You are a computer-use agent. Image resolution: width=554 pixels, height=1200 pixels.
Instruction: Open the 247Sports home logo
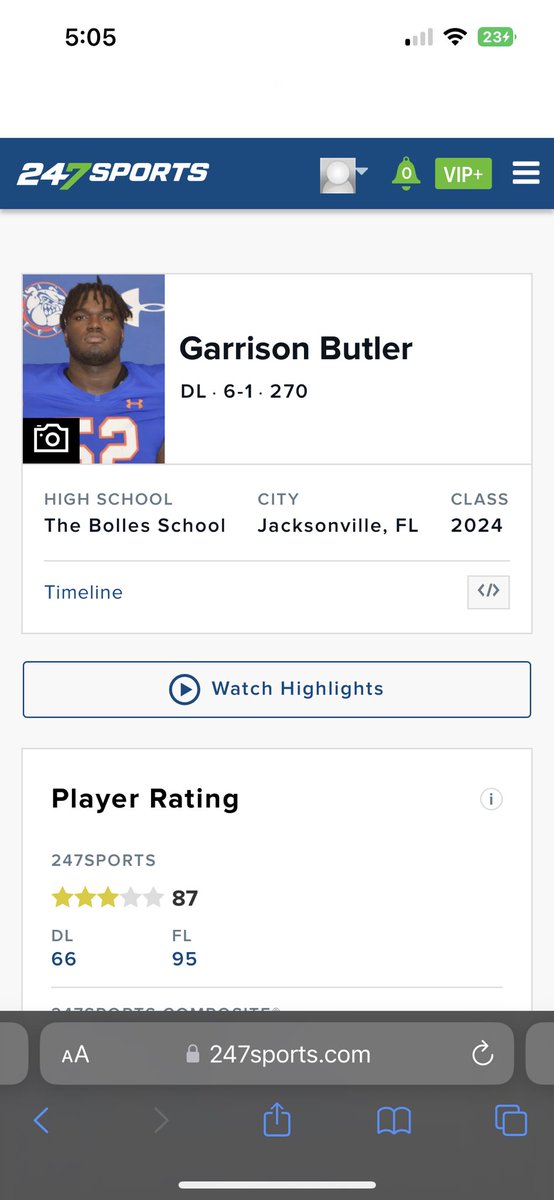click(113, 173)
